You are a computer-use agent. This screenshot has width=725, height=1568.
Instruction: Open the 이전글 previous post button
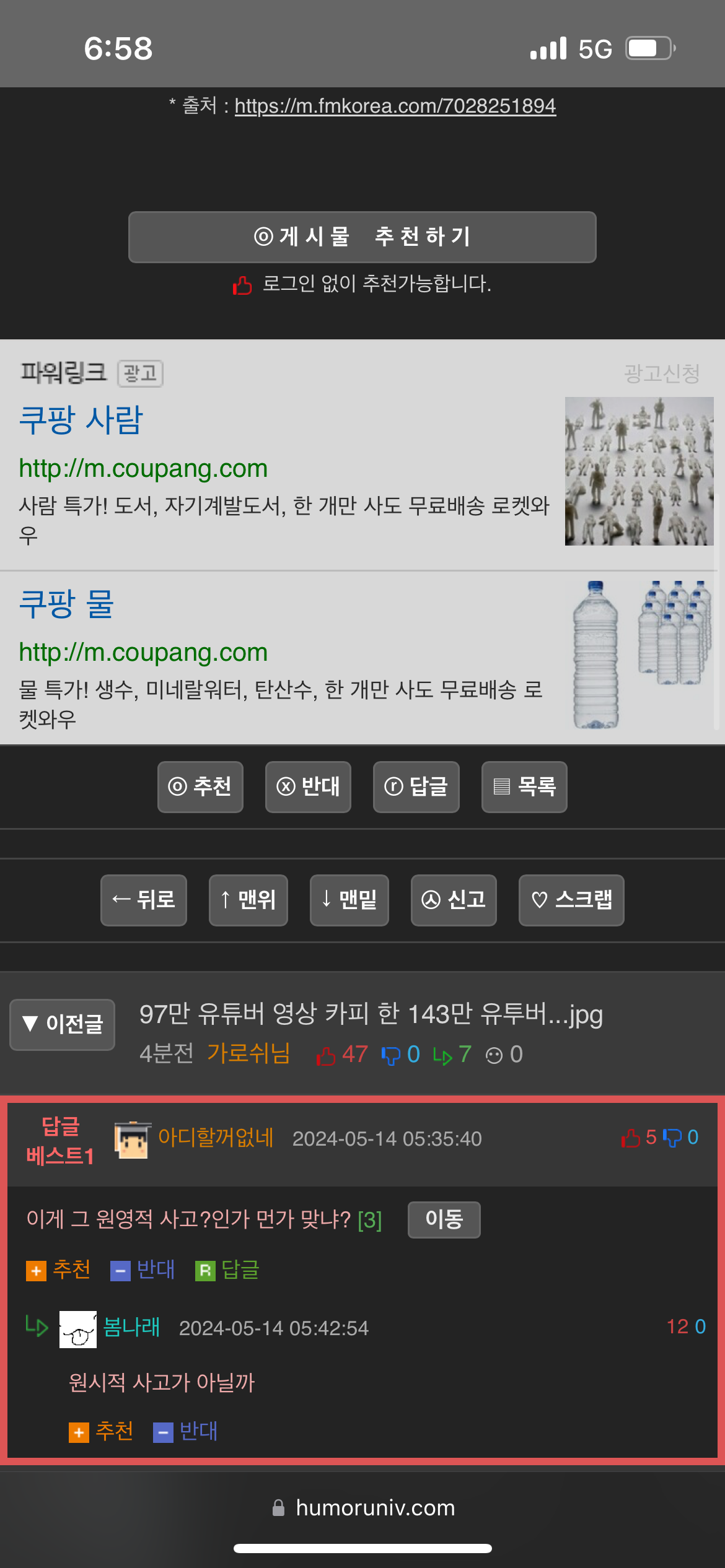point(63,1024)
